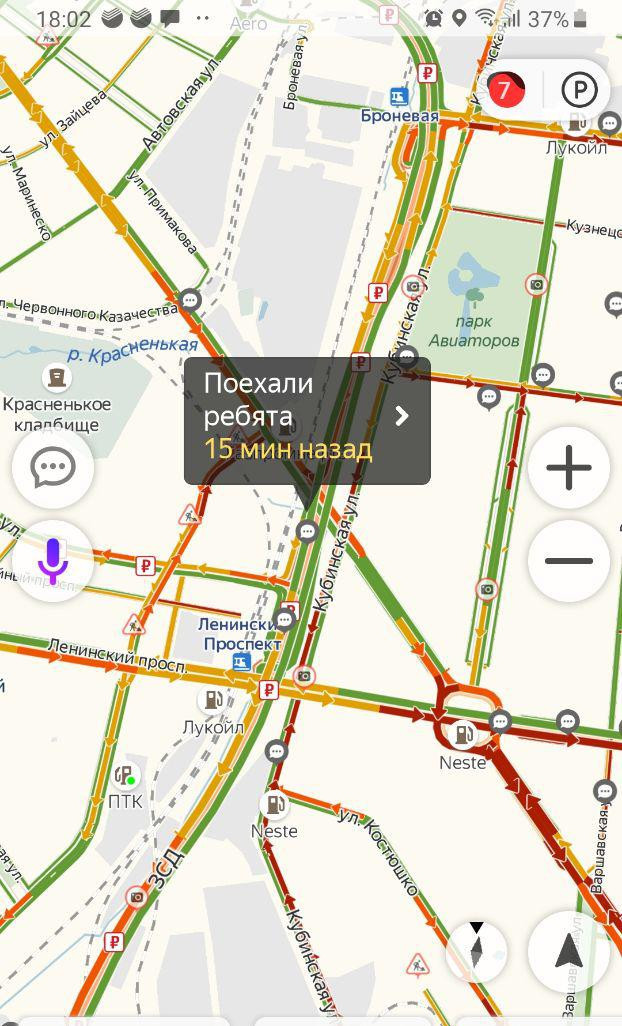Select the Neste gas station on the roundabout
Screen dimensions: 622x1026
[462, 735]
